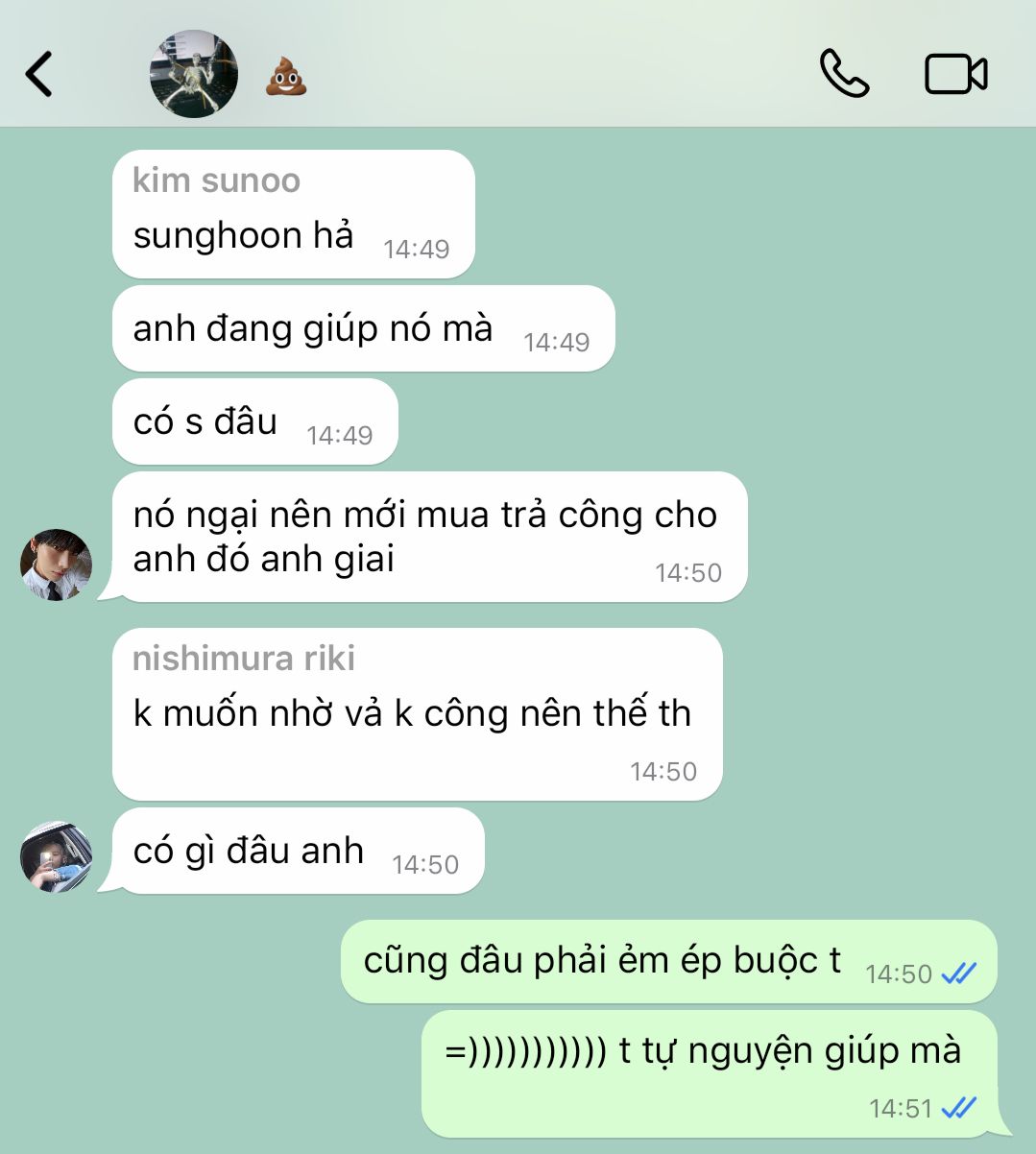The width and height of the screenshot is (1036, 1154).
Task: Open the group info via skeleton avatar
Action: (x=194, y=74)
